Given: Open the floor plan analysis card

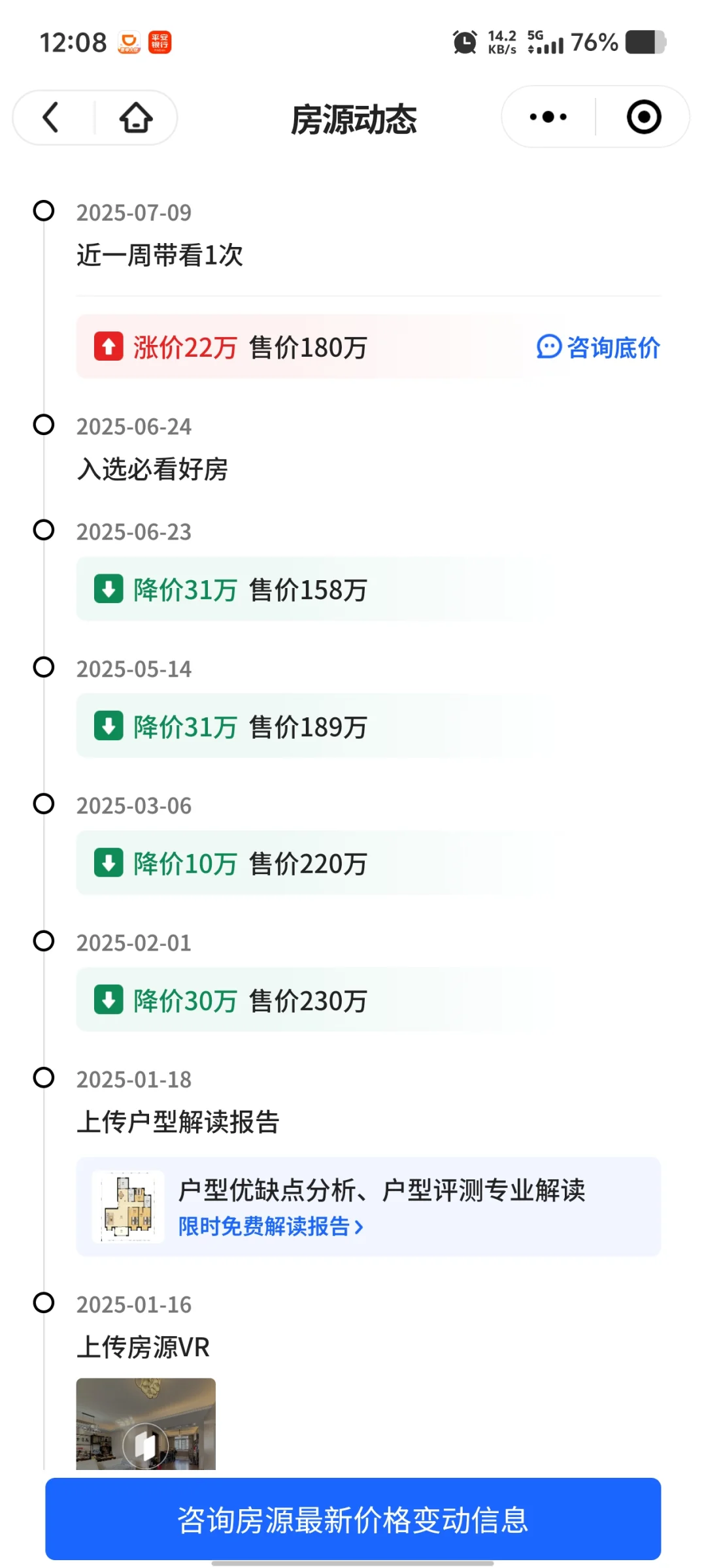Looking at the screenshot, I should coord(369,1207).
